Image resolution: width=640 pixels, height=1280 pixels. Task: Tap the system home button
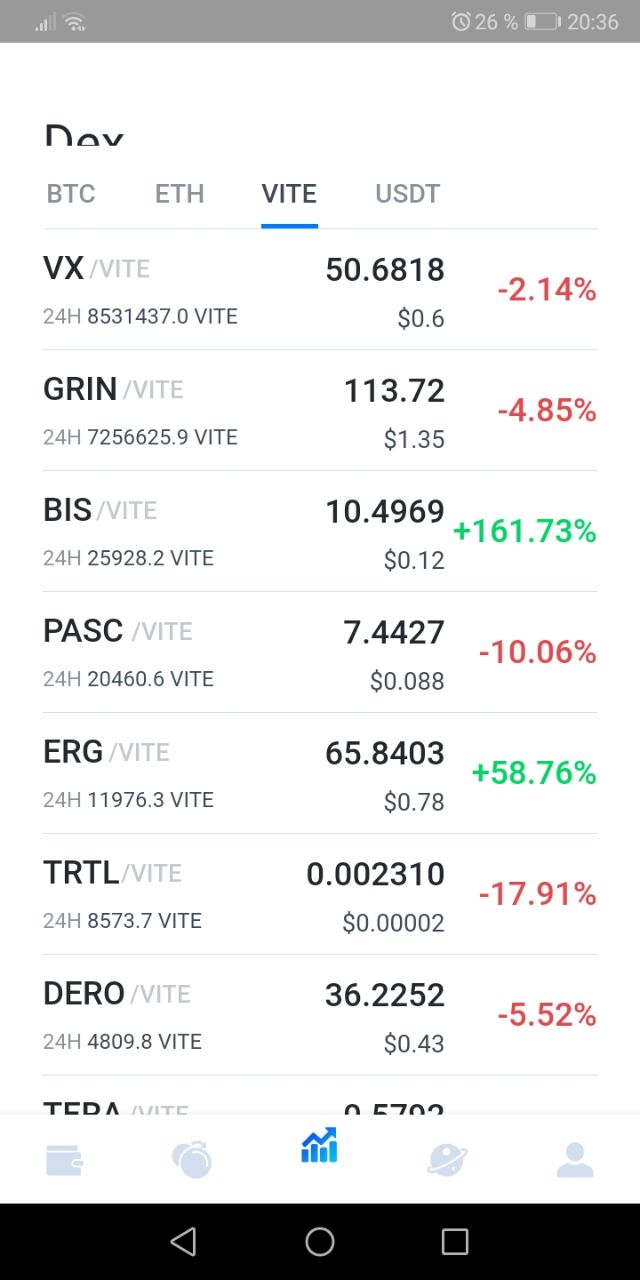(320, 1242)
